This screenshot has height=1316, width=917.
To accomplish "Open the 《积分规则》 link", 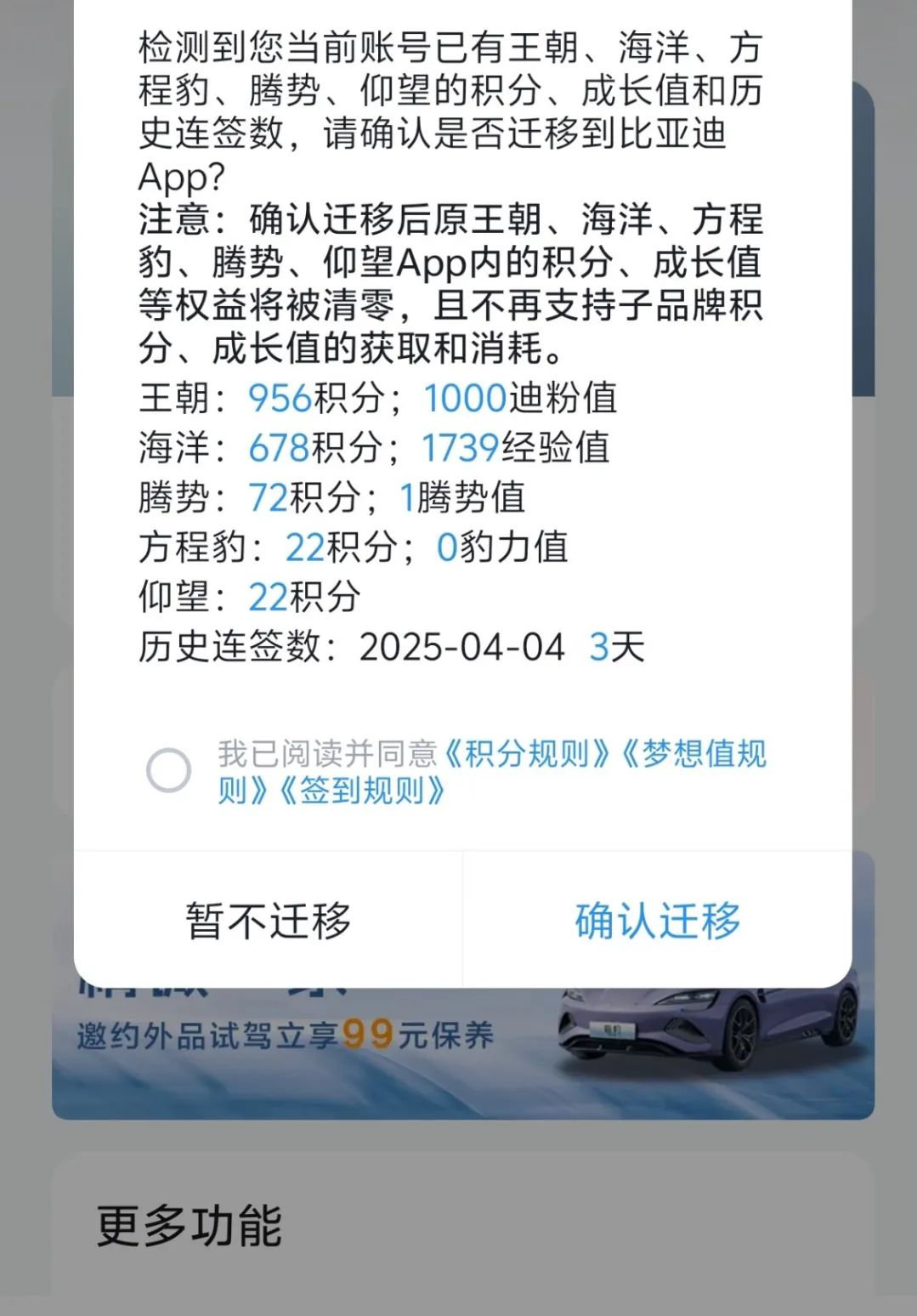I will pyautogui.click(x=529, y=754).
